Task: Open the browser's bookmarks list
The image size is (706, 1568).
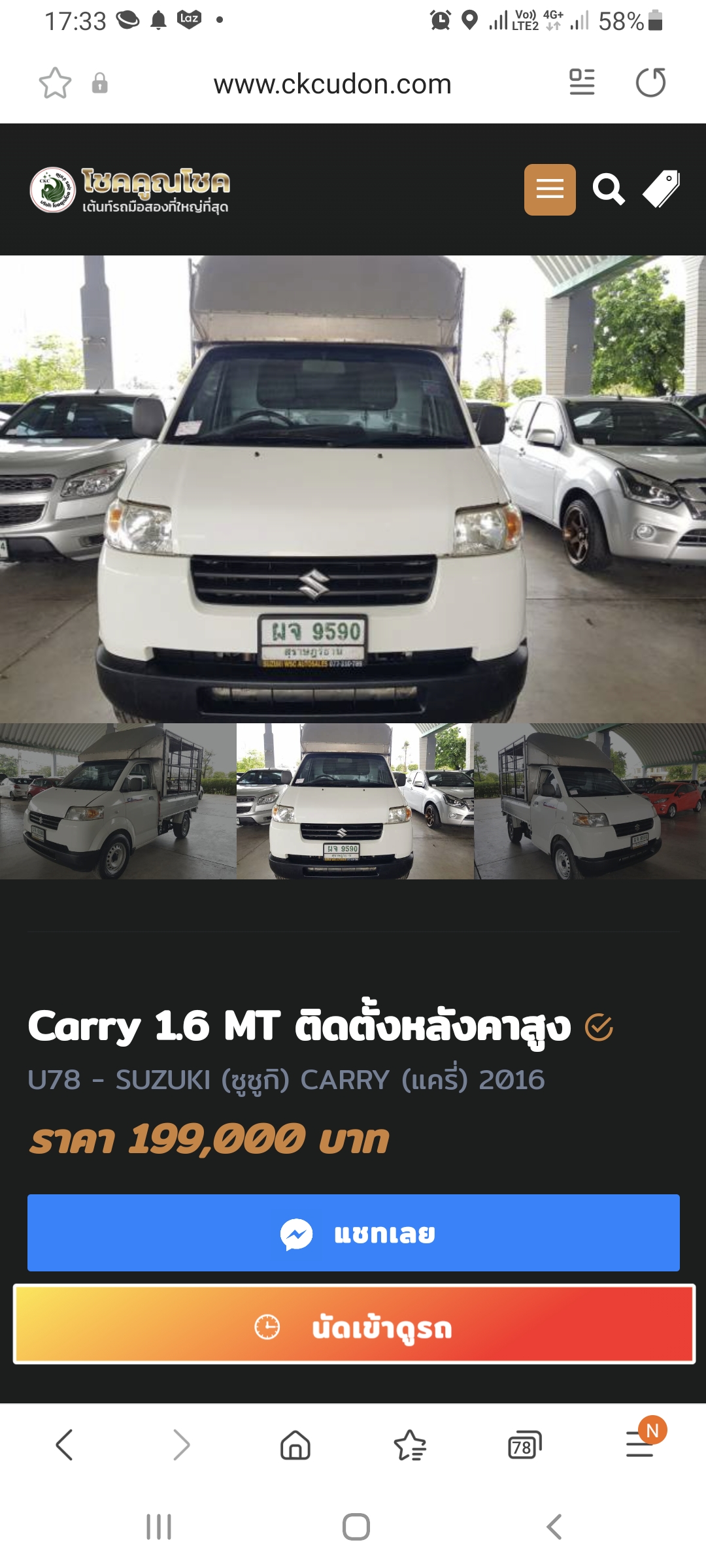Action: [410, 1445]
